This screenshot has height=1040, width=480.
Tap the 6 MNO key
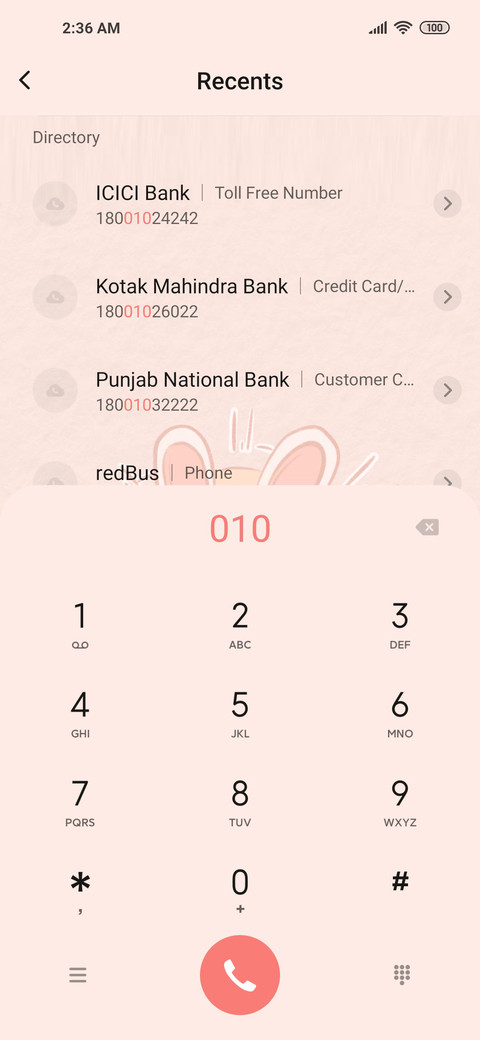coord(400,714)
